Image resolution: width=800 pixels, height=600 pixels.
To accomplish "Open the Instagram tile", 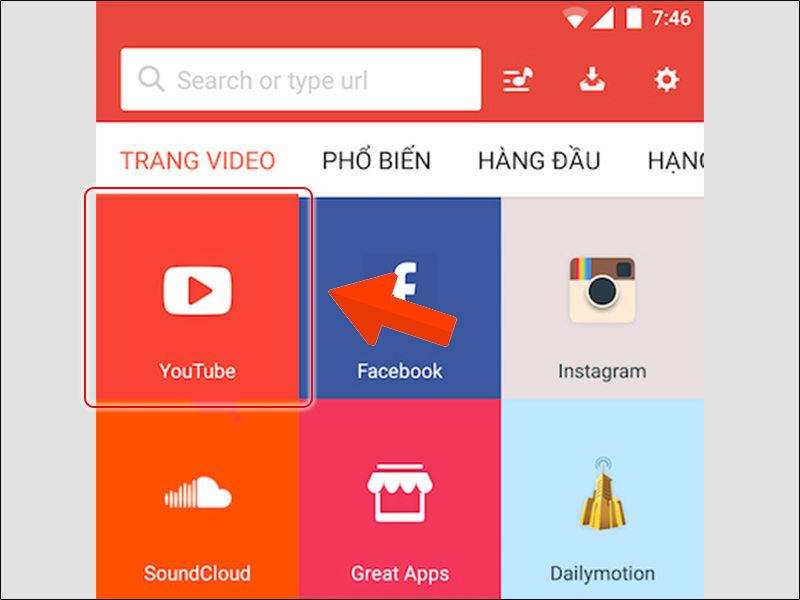I will pos(602,300).
